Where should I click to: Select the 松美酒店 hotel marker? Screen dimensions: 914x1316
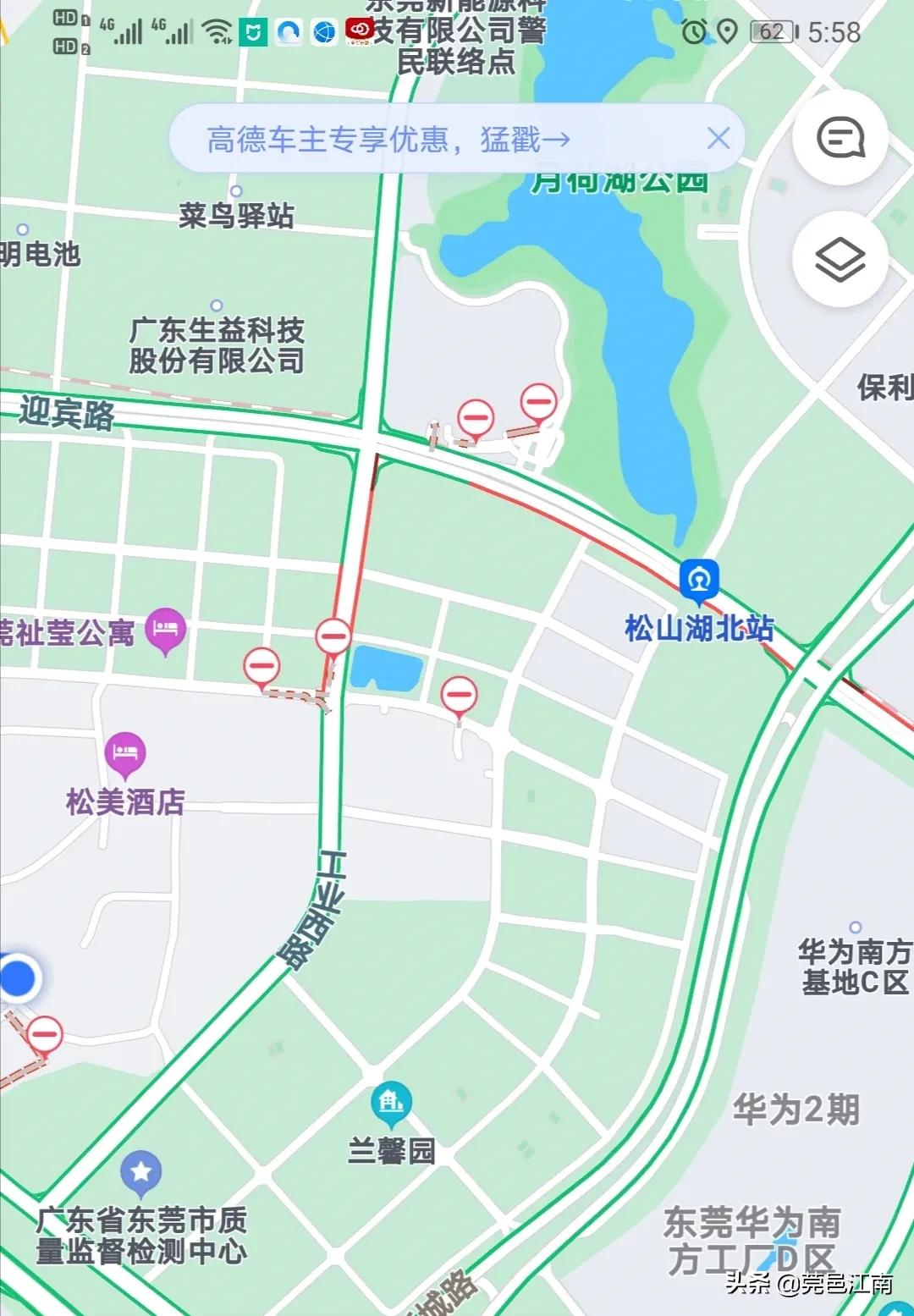(x=125, y=752)
